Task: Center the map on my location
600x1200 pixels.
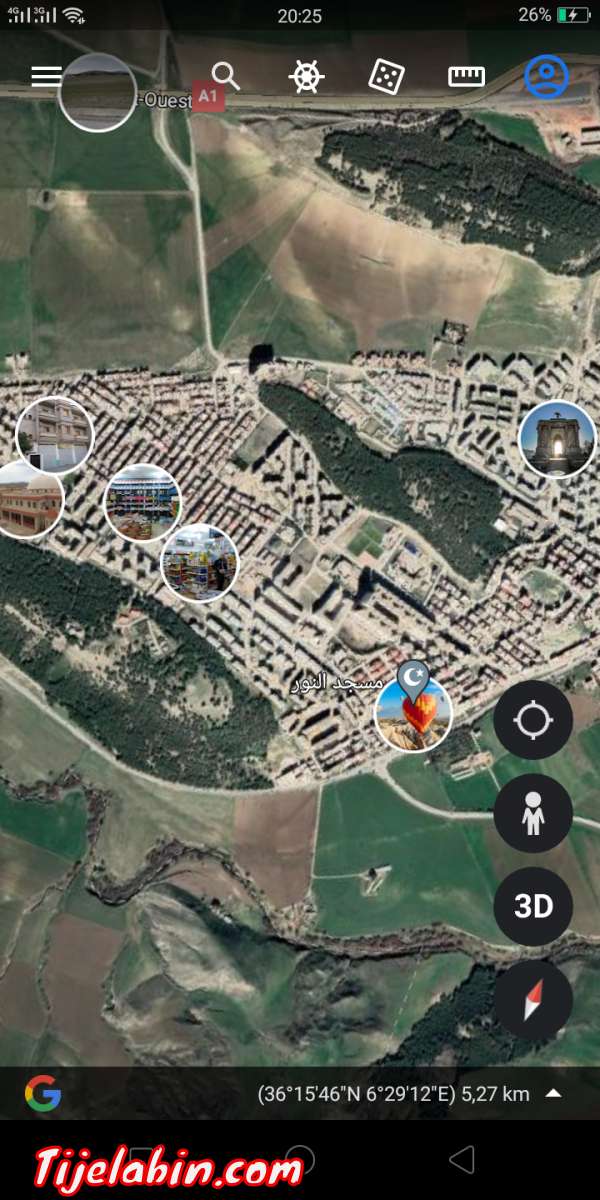Action: pos(533,720)
